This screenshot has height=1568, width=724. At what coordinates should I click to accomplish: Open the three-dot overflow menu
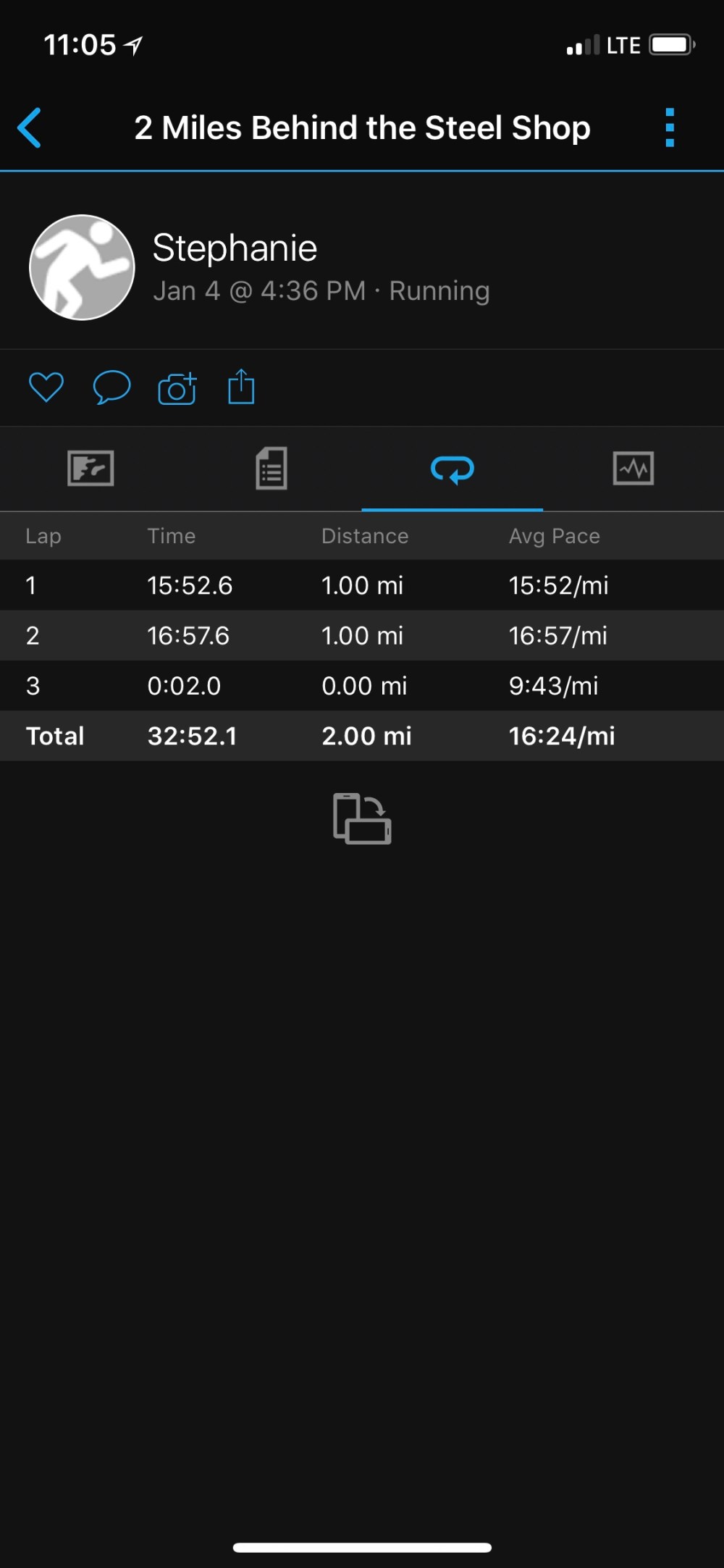coord(670,128)
